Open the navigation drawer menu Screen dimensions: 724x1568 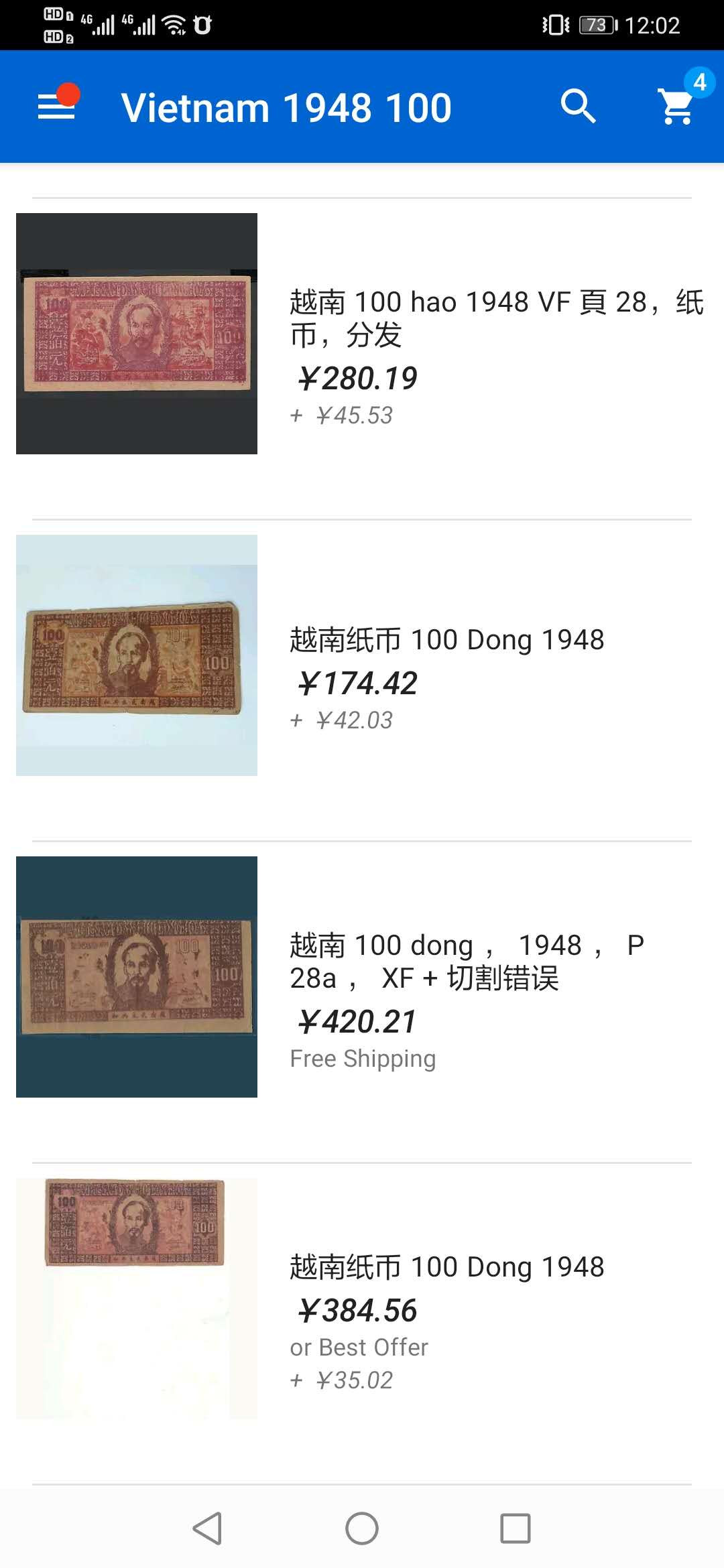coord(56,107)
